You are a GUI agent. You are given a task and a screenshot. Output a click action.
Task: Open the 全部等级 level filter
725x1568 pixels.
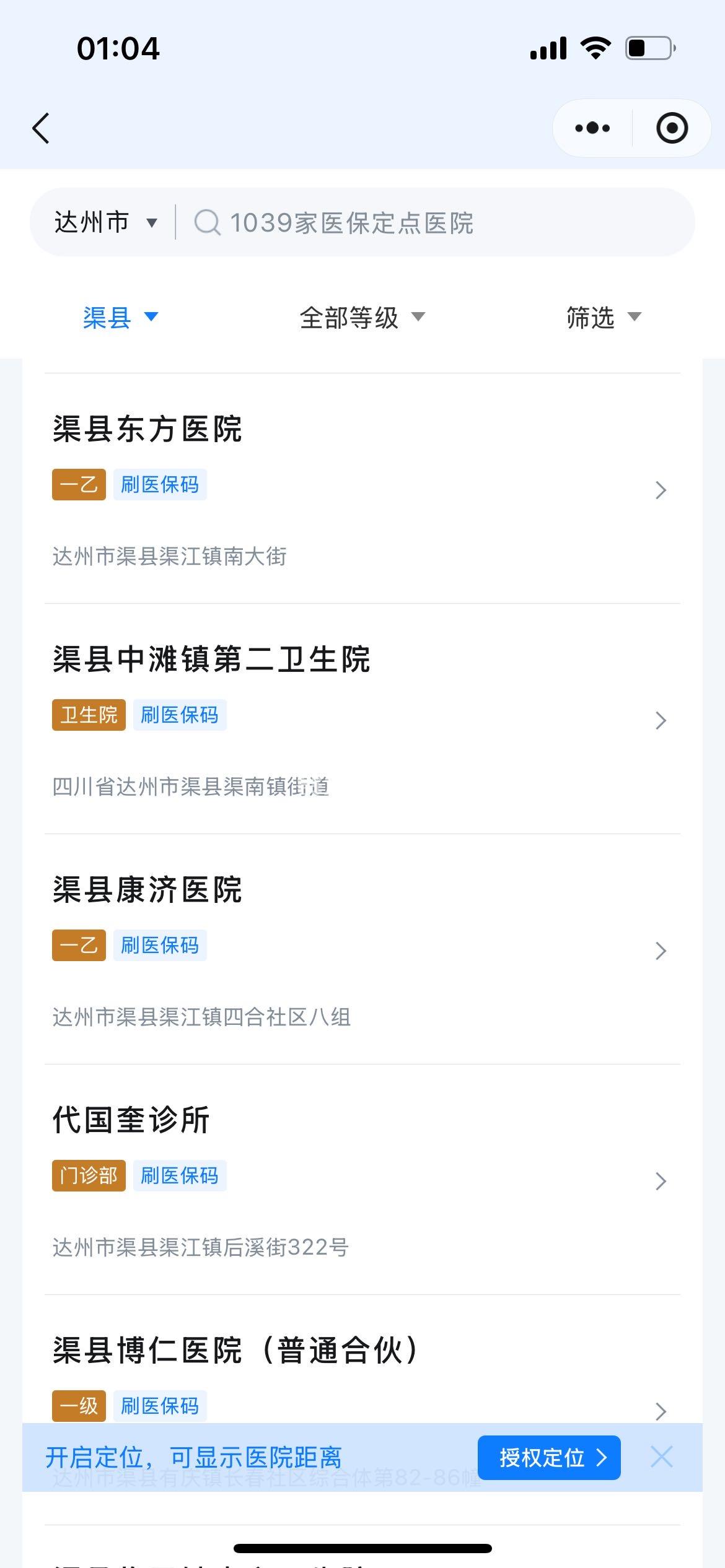(362, 318)
